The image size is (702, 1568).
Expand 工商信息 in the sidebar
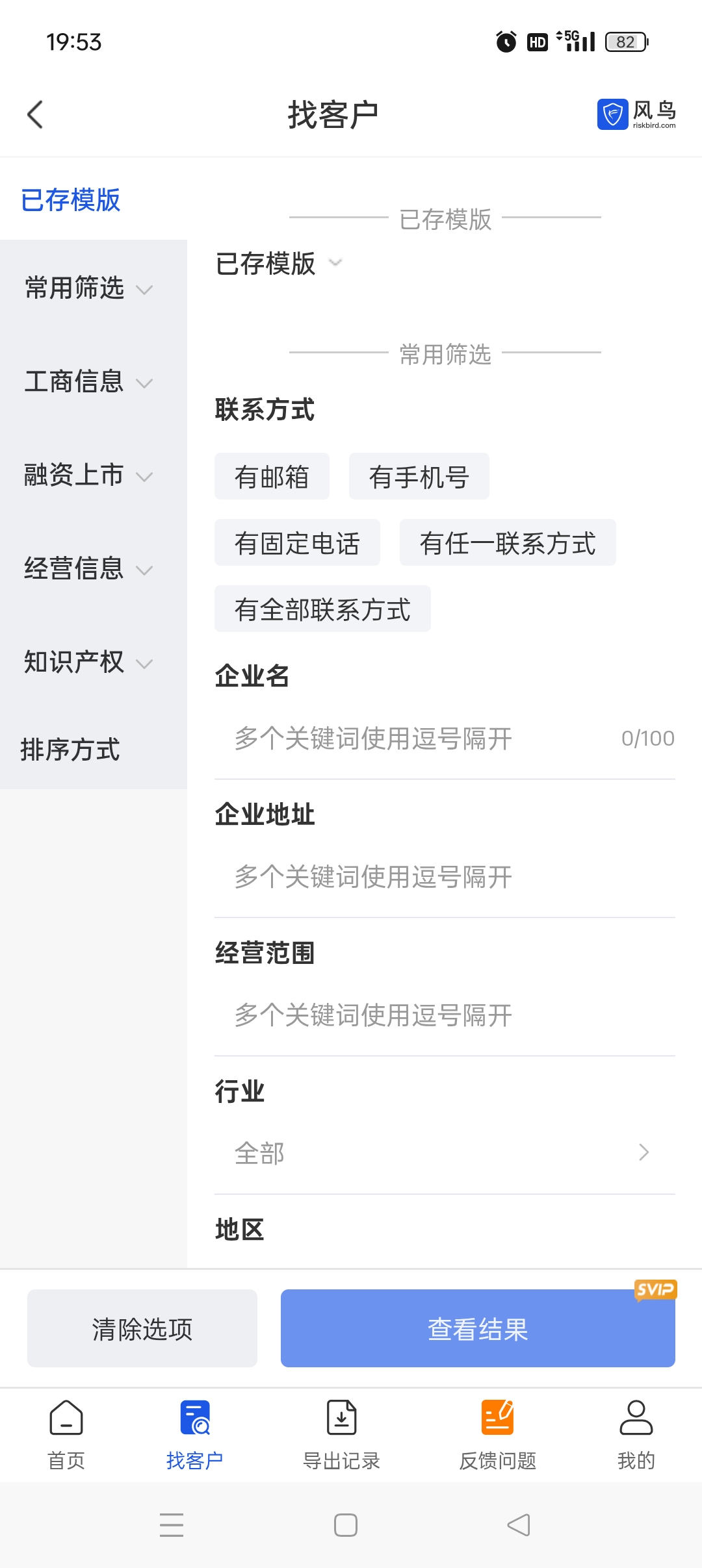click(x=88, y=381)
